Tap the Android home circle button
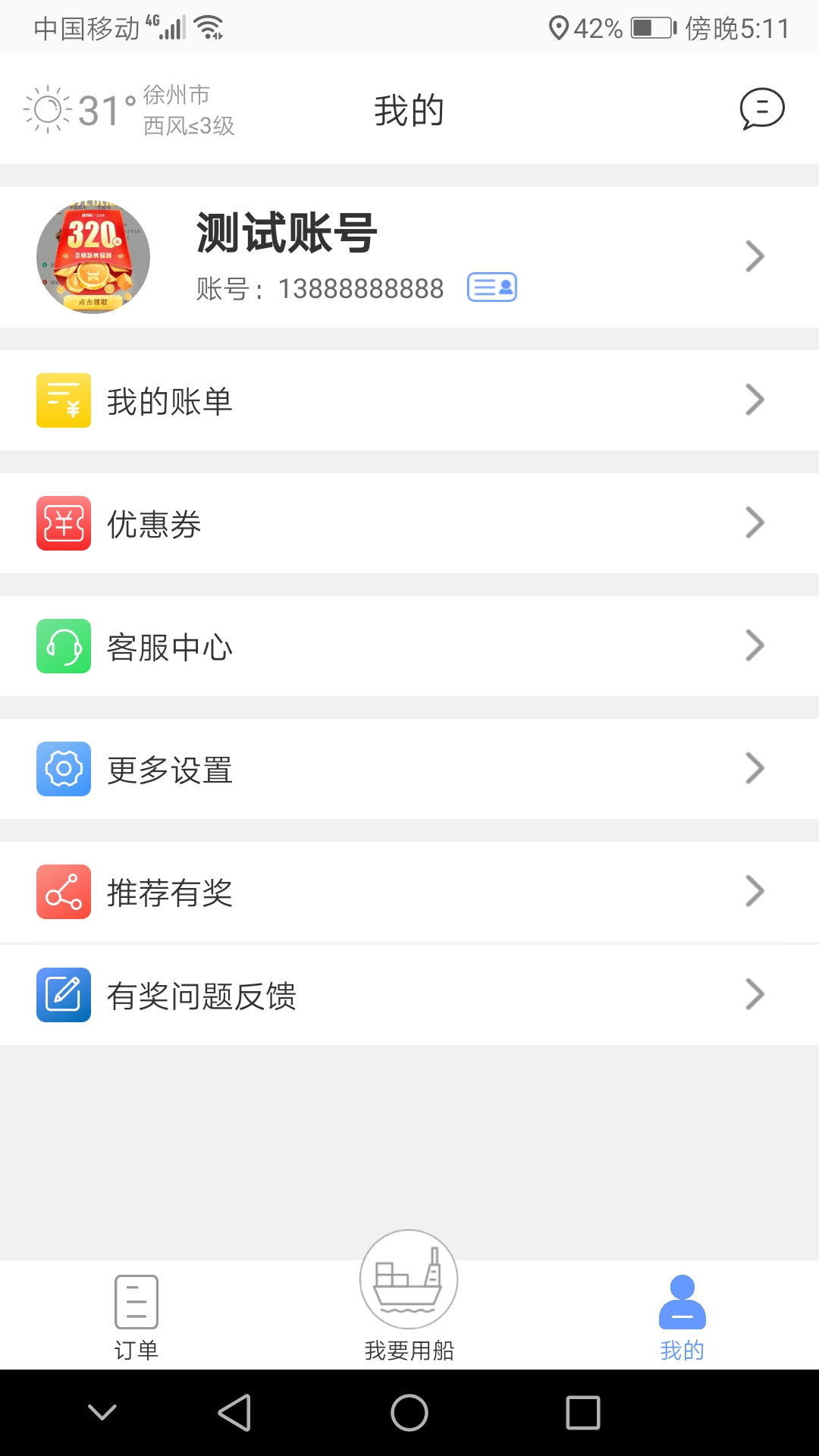819x1456 pixels. pos(409,1413)
